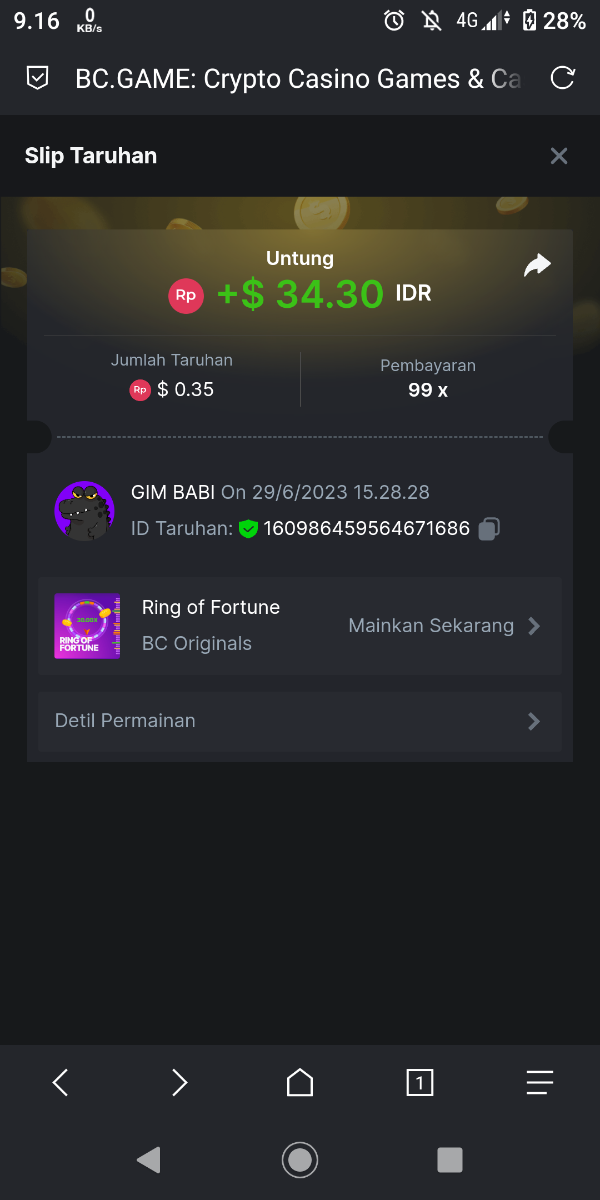Expand Detil Permainan
The image size is (600, 1200).
[x=300, y=721]
